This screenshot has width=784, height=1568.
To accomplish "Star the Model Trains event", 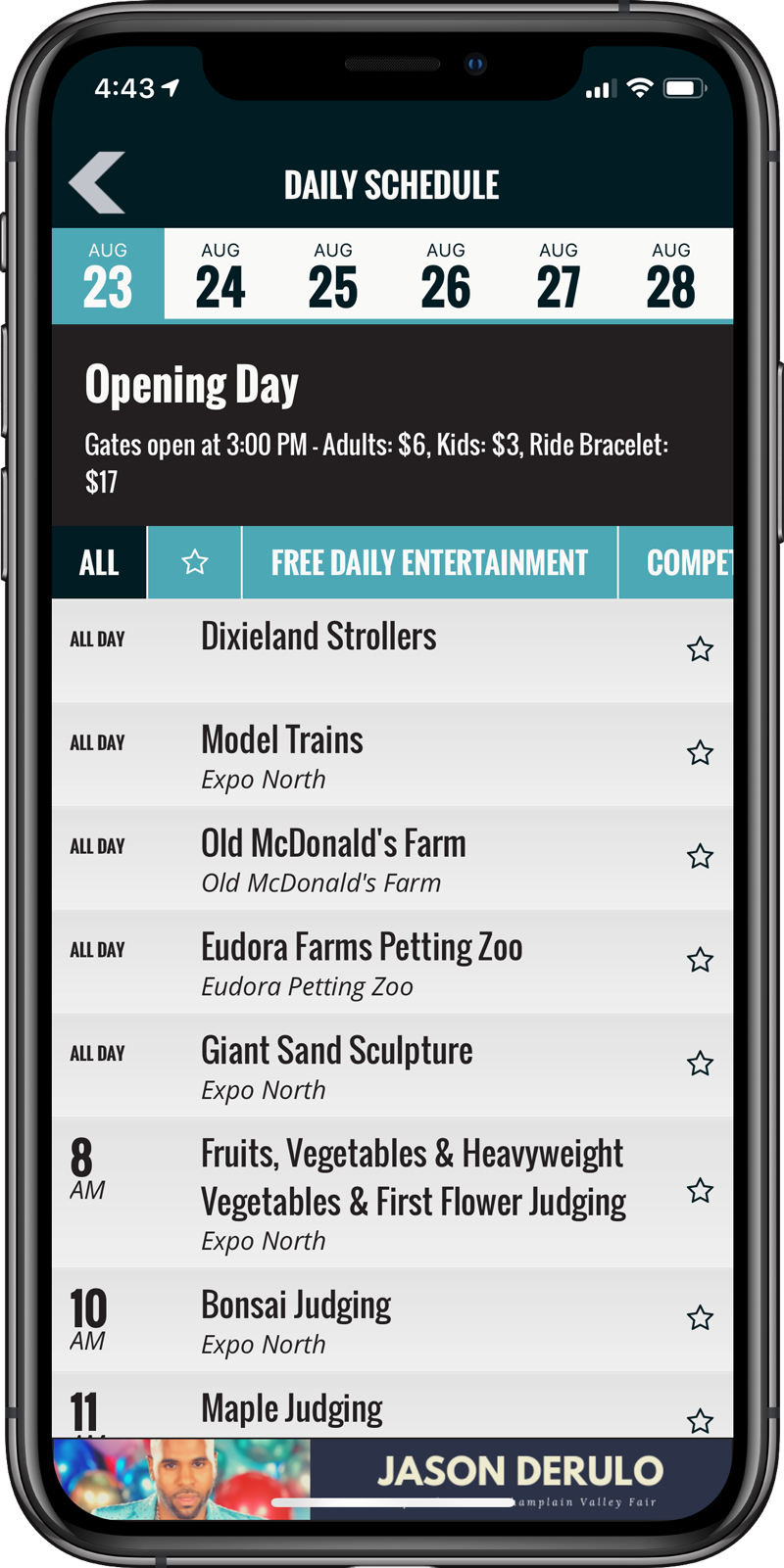I will point(700,753).
